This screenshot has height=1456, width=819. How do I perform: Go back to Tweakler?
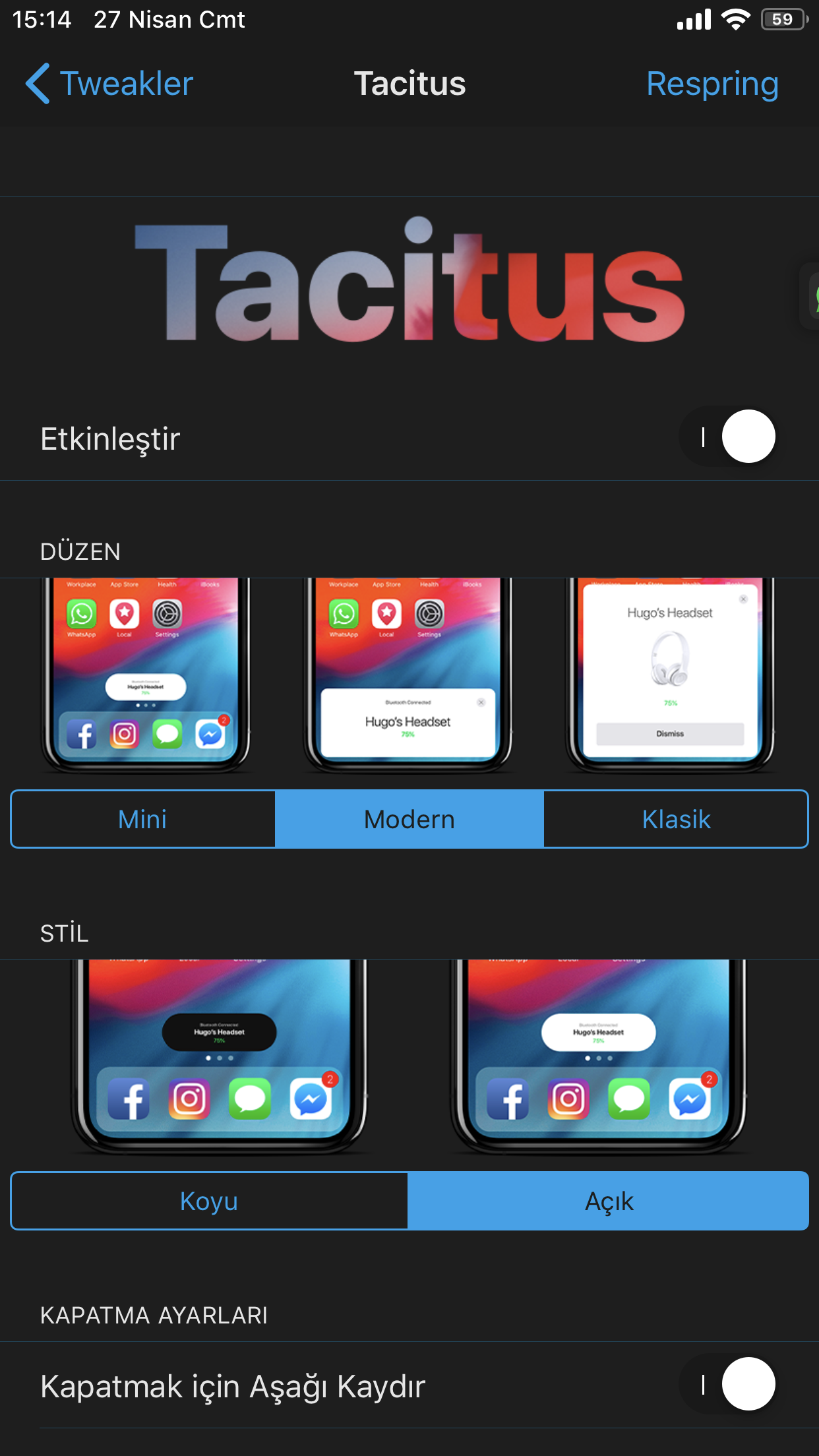(109, 84)
